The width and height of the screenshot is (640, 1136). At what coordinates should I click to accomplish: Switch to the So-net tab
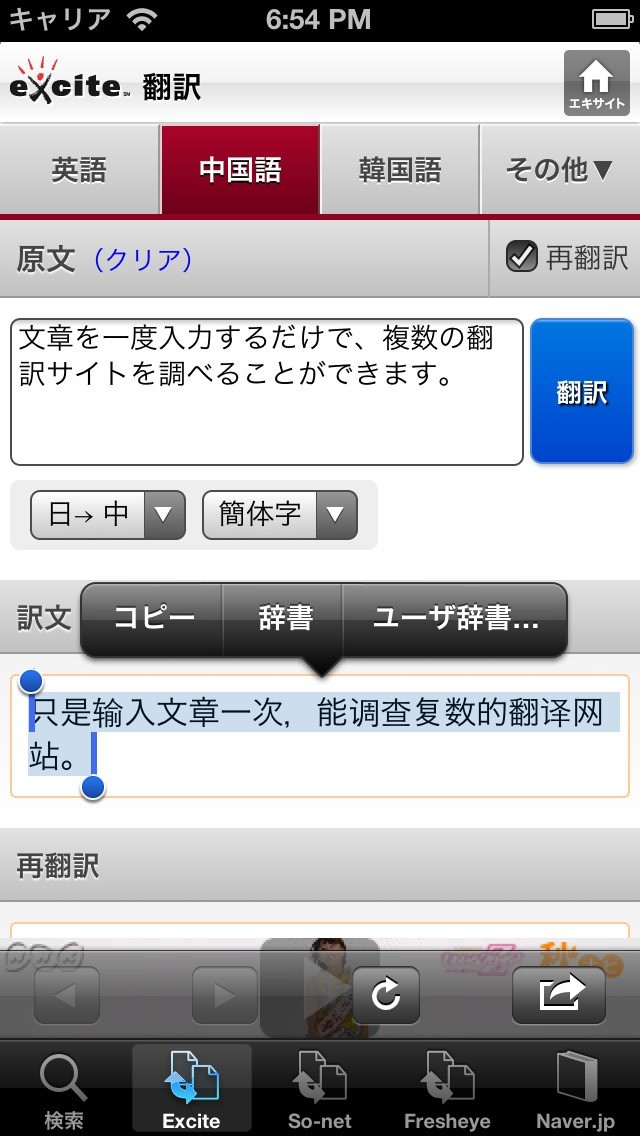pyautogui.click(x=319, y=1092)
